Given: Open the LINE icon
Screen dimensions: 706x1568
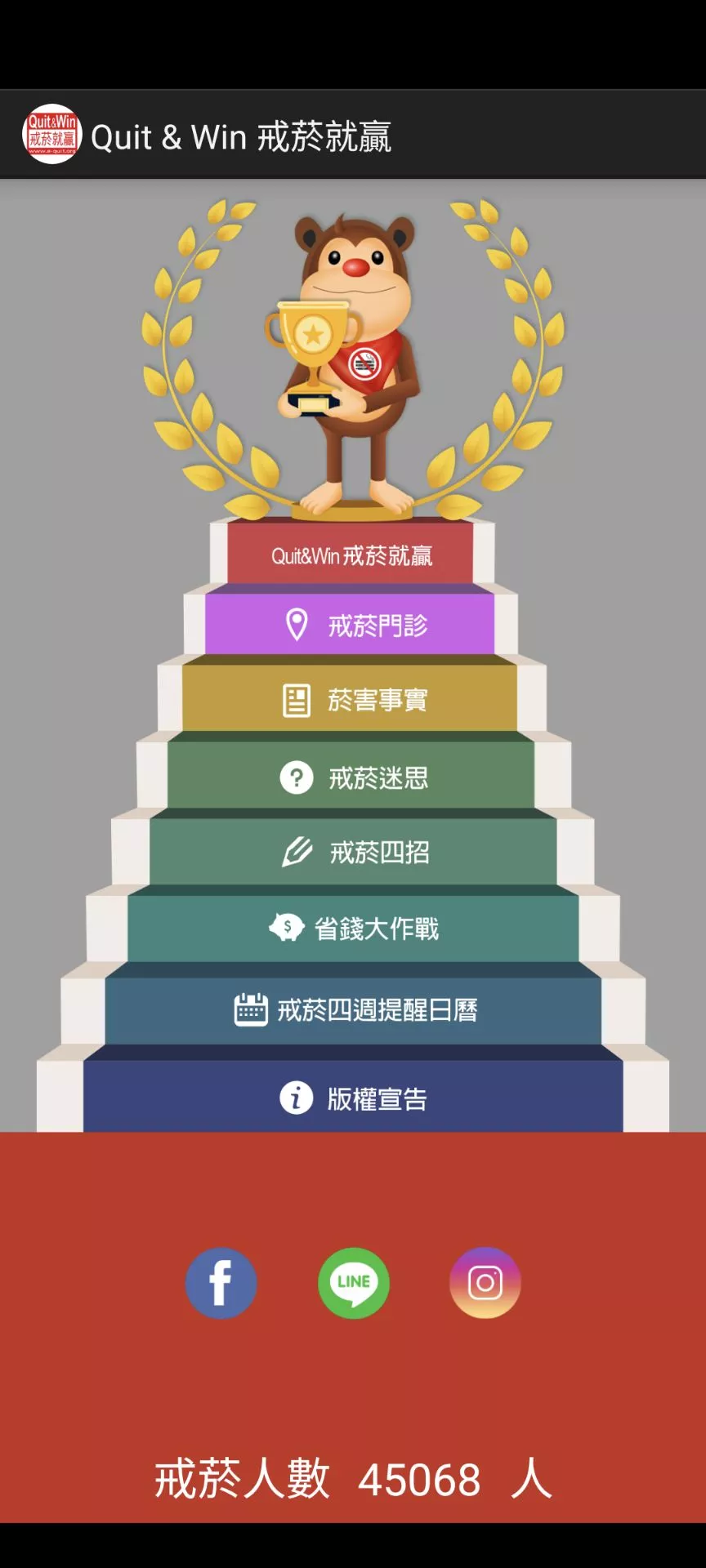Looking at the screenshot, I should coord(353,1282).
